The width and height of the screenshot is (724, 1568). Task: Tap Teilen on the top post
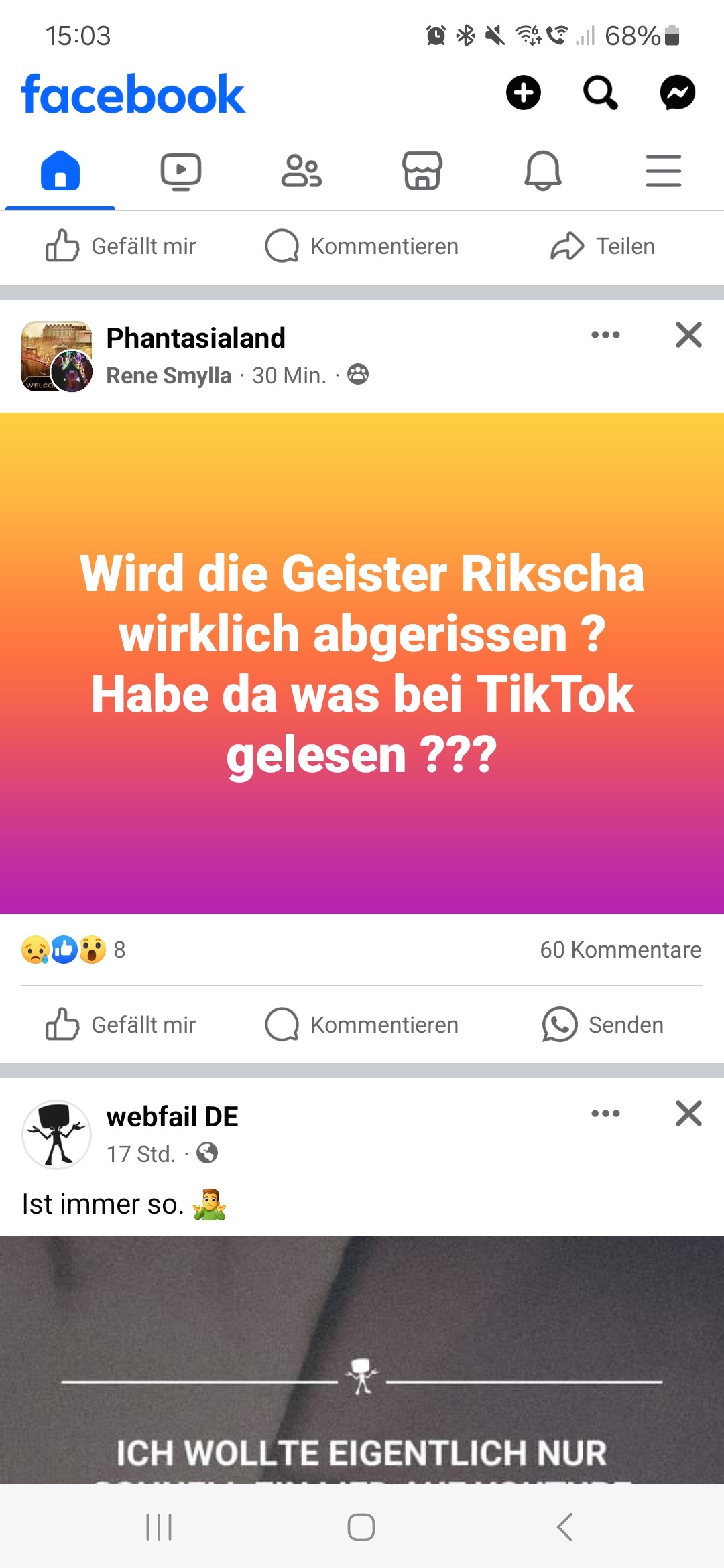[x=603, y=247]
